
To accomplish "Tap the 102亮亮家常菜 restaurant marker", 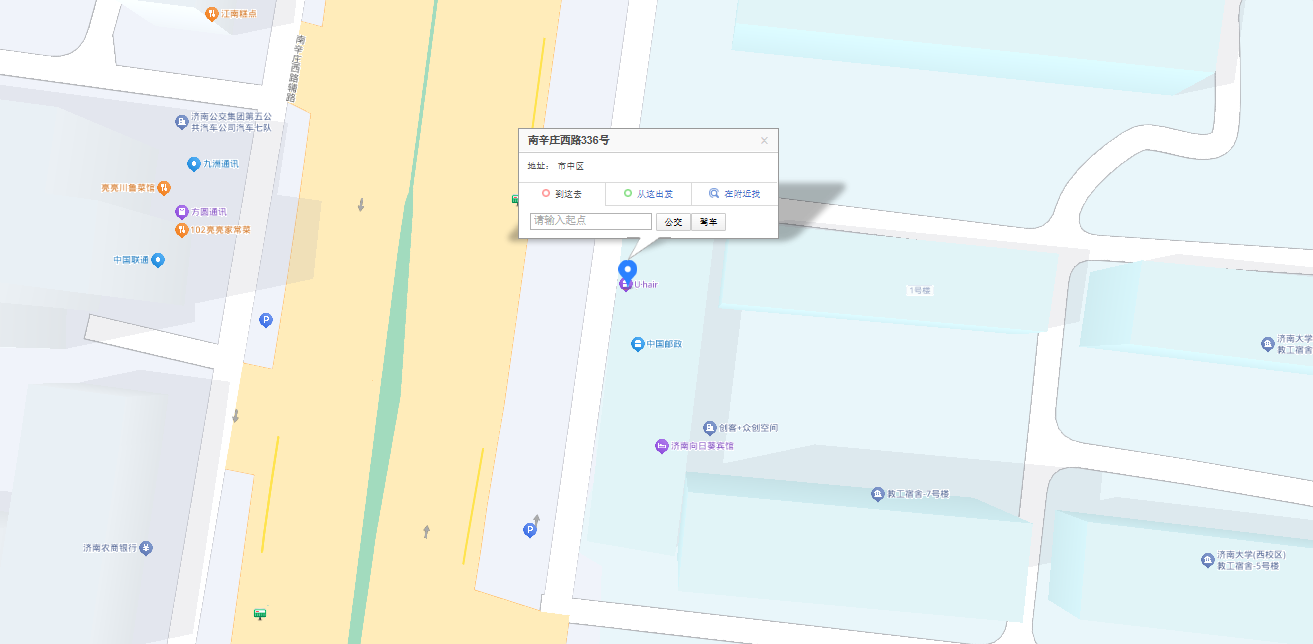I will coord(182,230).
